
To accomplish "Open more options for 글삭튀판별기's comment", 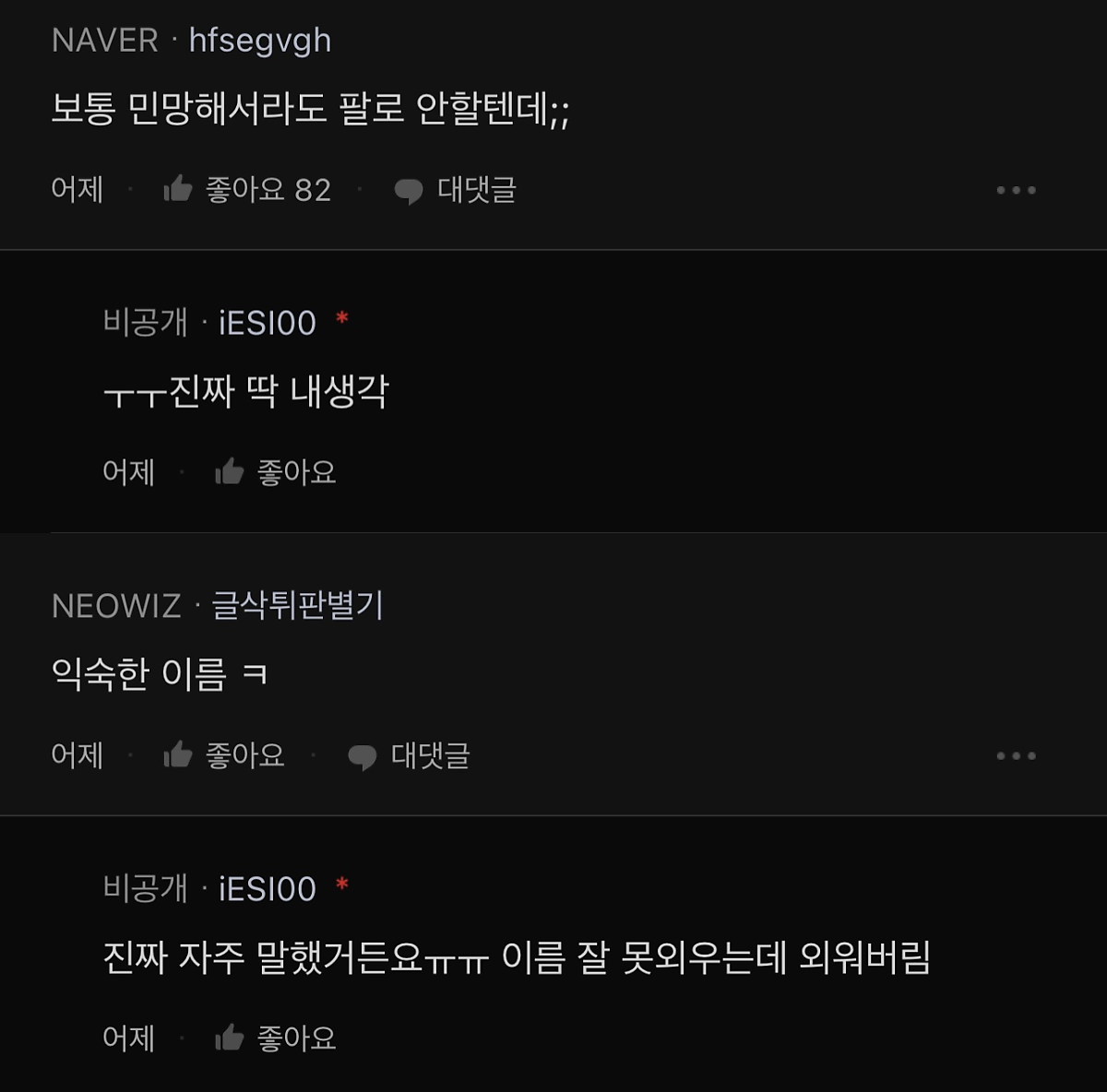I will [x=1016, y=756].
